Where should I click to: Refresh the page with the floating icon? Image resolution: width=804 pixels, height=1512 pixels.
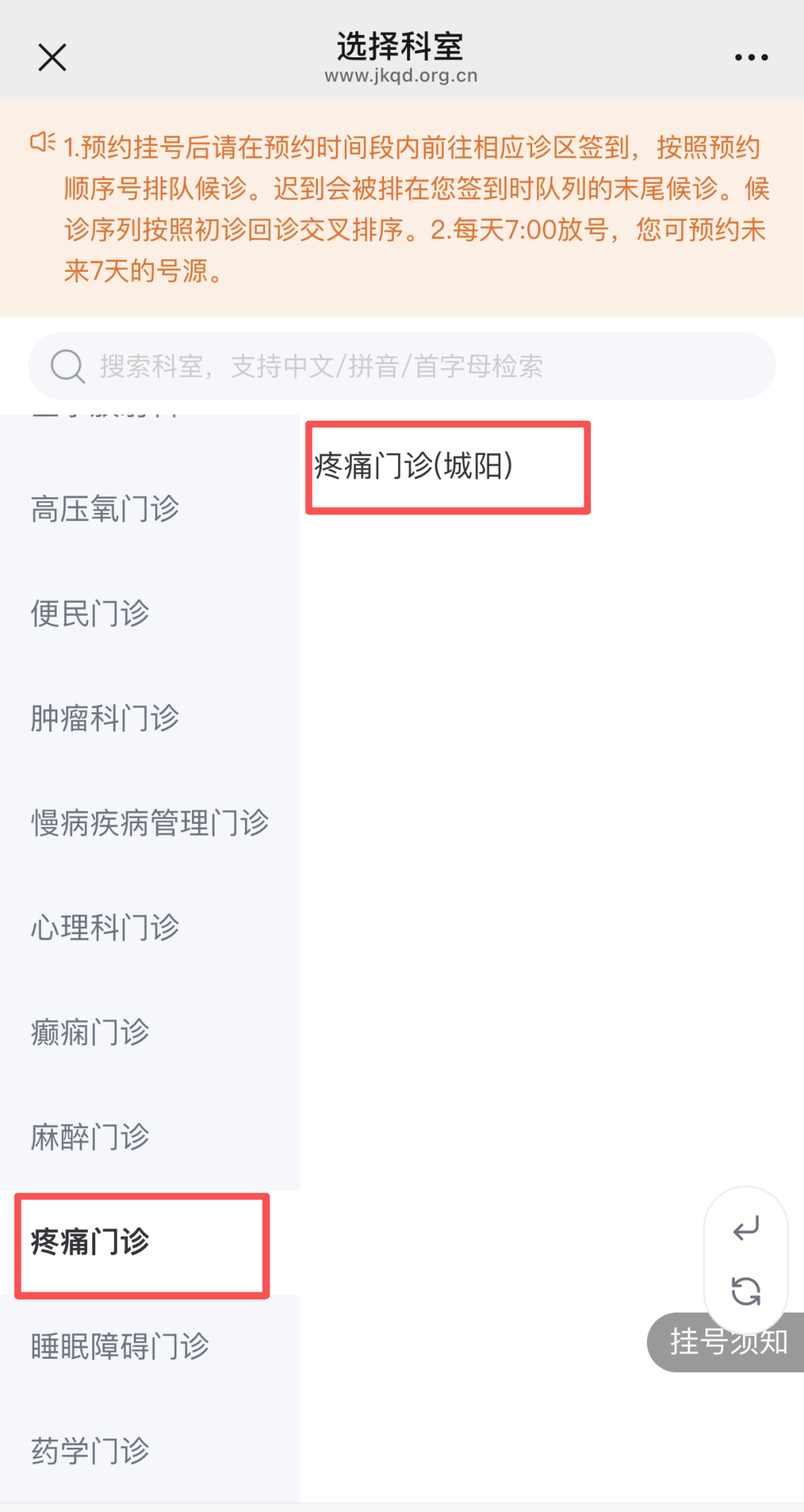pos(746,1291)
